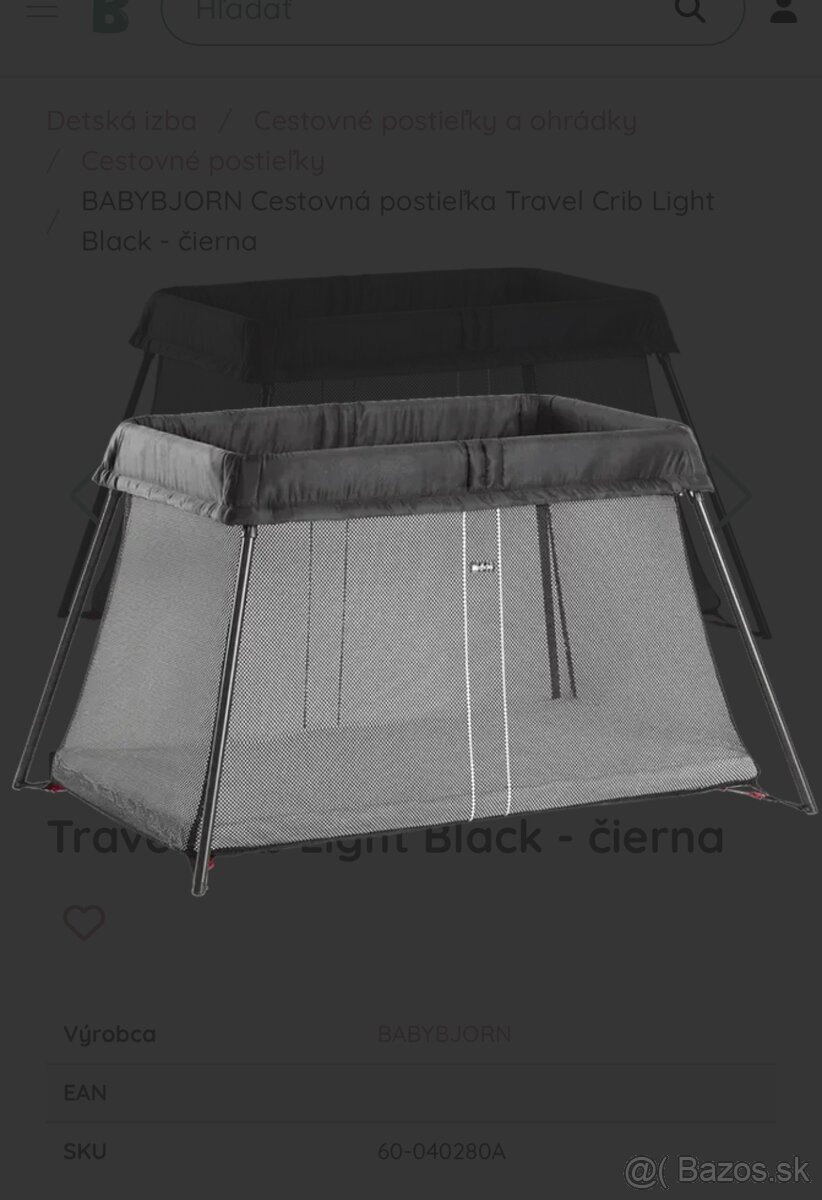Add product to wishlist with heart

84,922
